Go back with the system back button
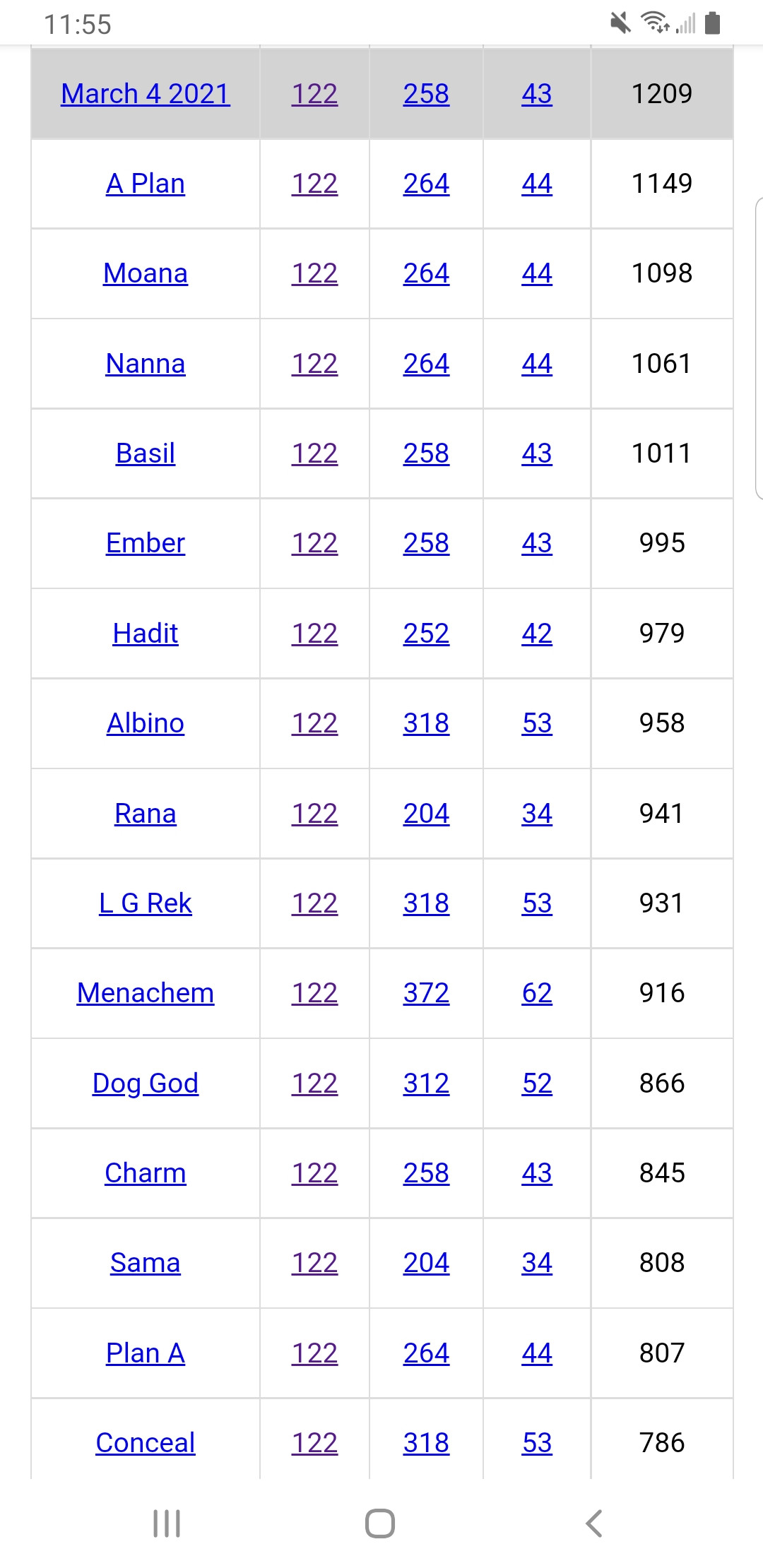Screen dimensions: 763x1568 [x=594, y=1524]
